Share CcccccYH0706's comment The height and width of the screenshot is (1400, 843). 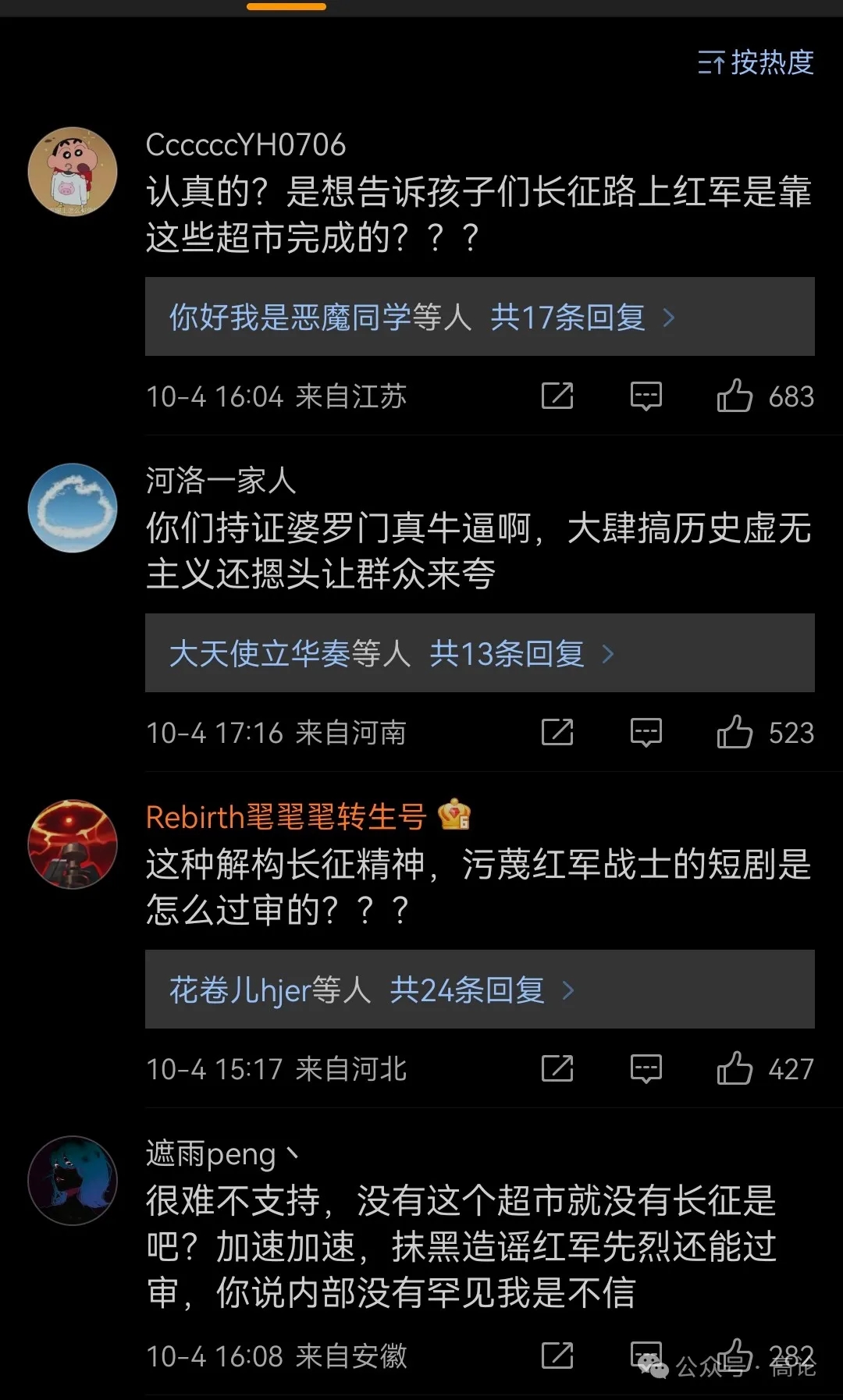557,396
